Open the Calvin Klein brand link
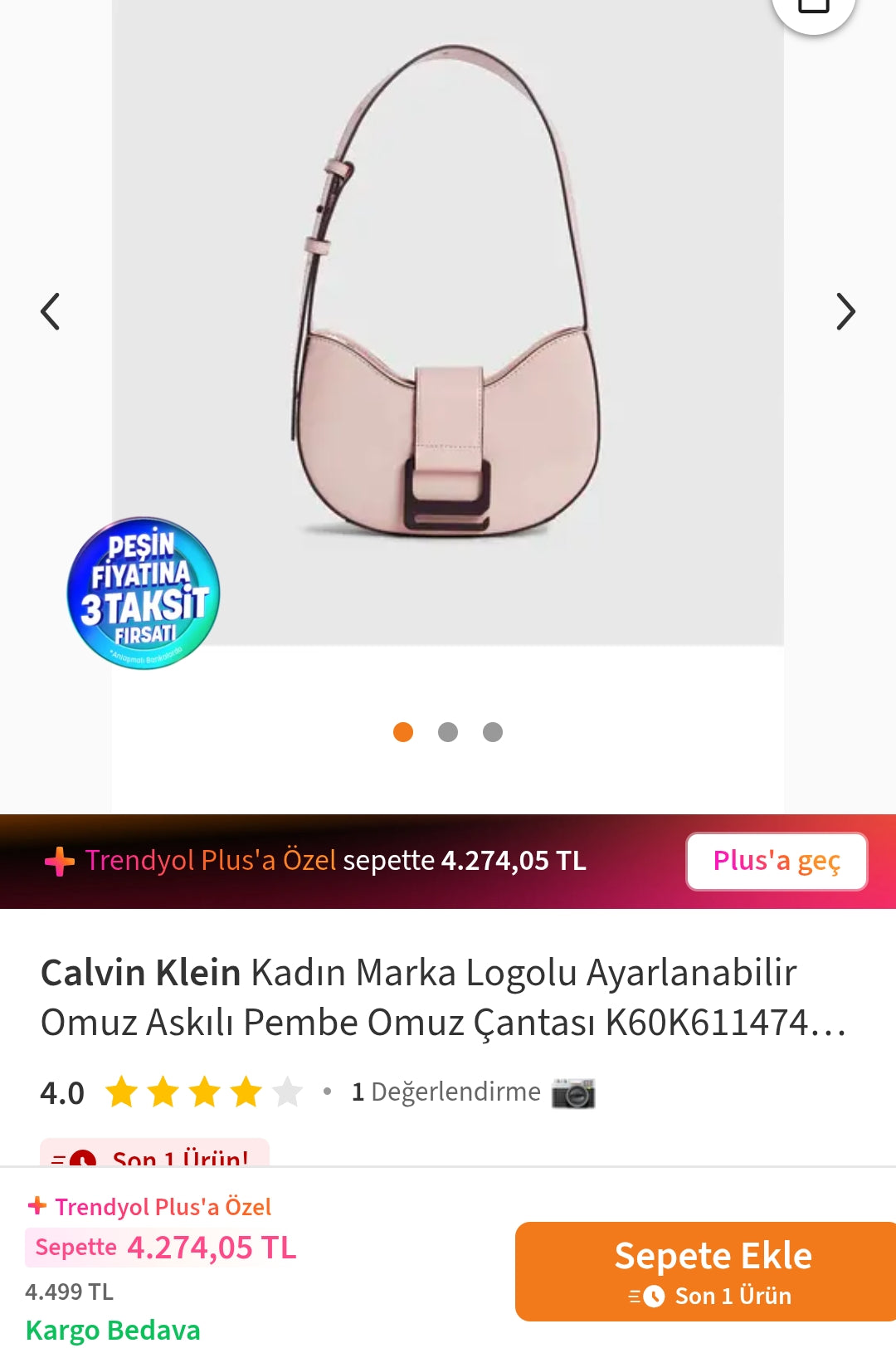 pos(141,973)
